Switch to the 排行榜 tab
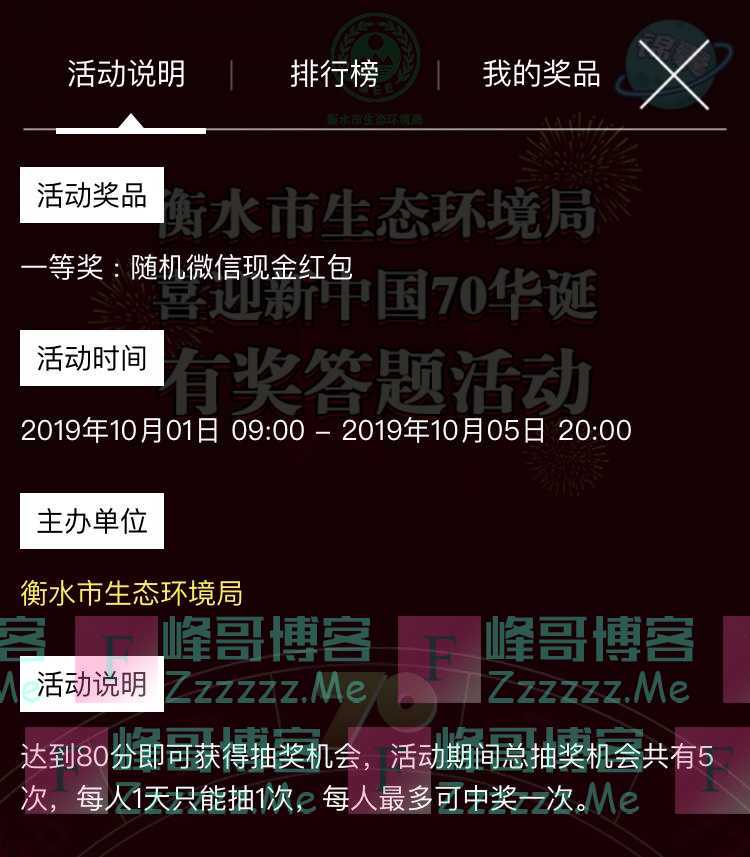 (x=331, y=72)
